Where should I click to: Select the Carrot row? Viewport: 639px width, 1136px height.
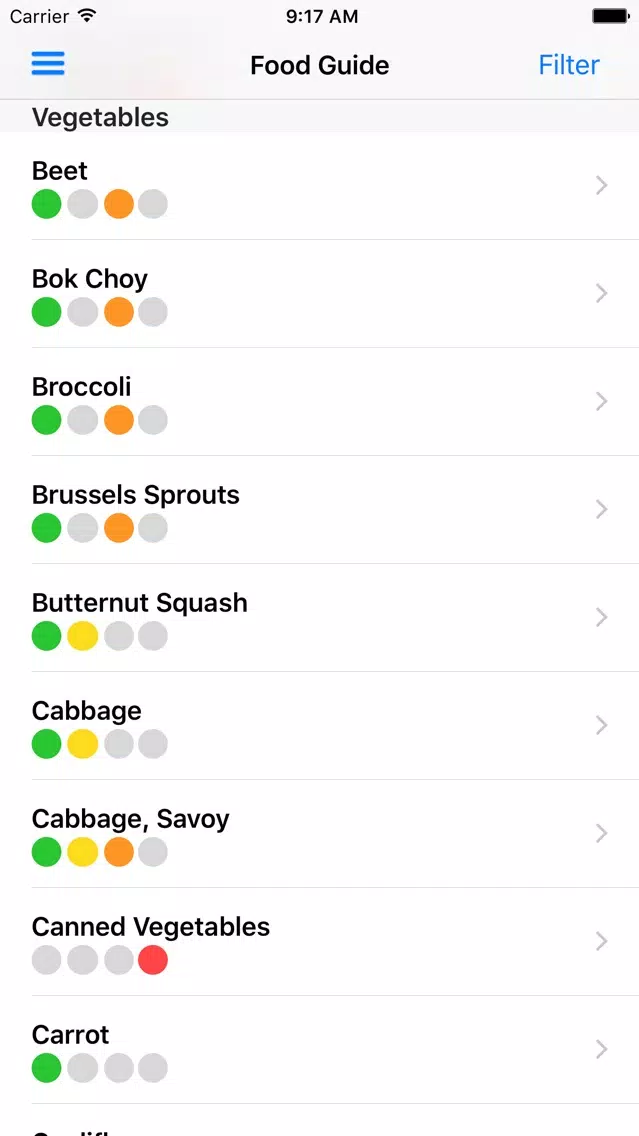click(320, 1049)
